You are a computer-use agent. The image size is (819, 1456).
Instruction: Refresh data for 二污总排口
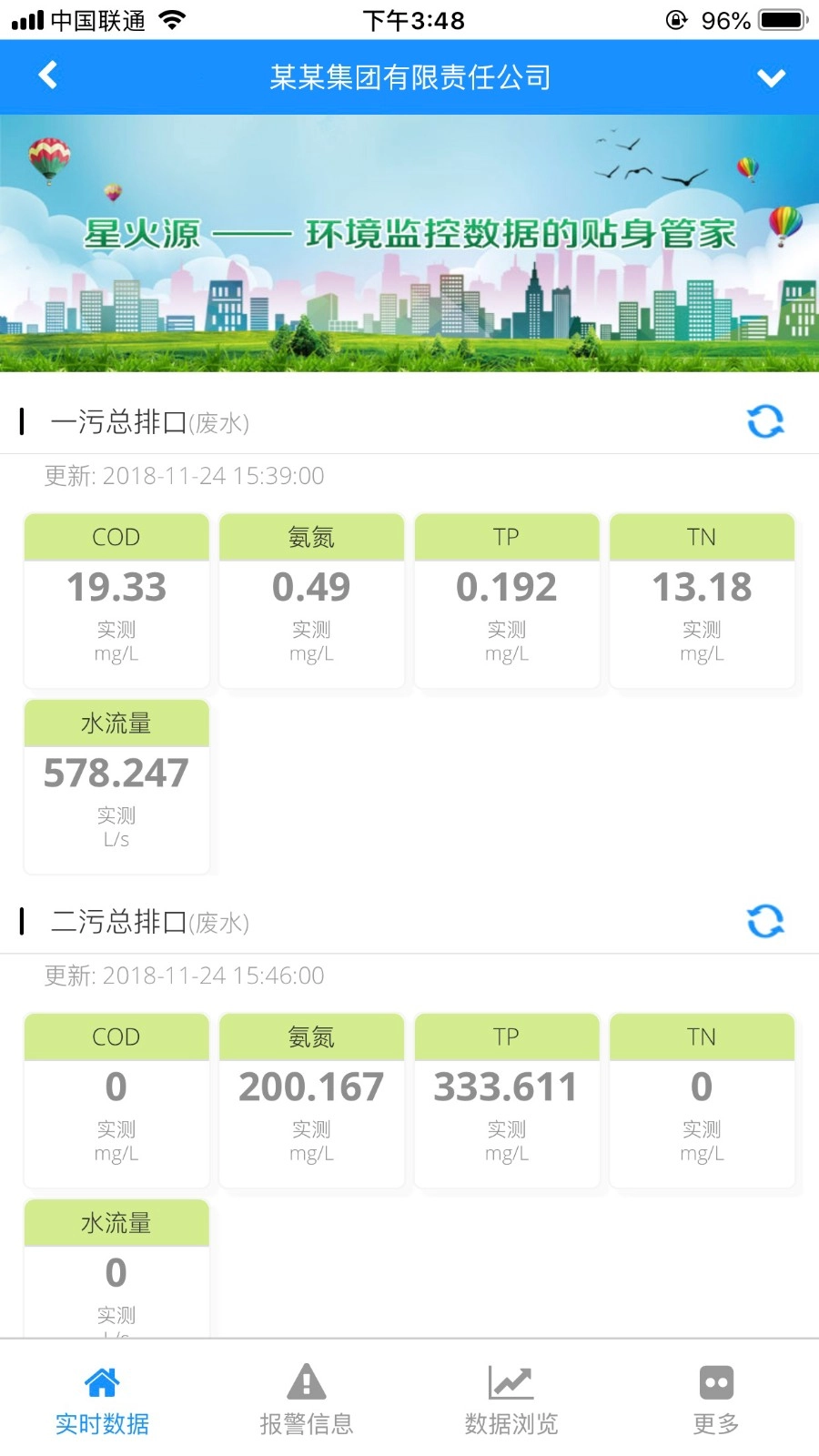click(x=765, y=921)
